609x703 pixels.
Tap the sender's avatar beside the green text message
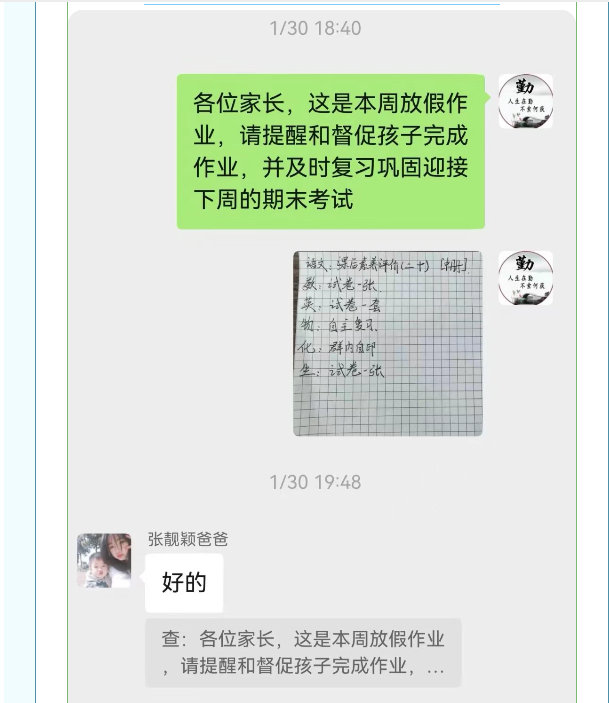[525, 101]
